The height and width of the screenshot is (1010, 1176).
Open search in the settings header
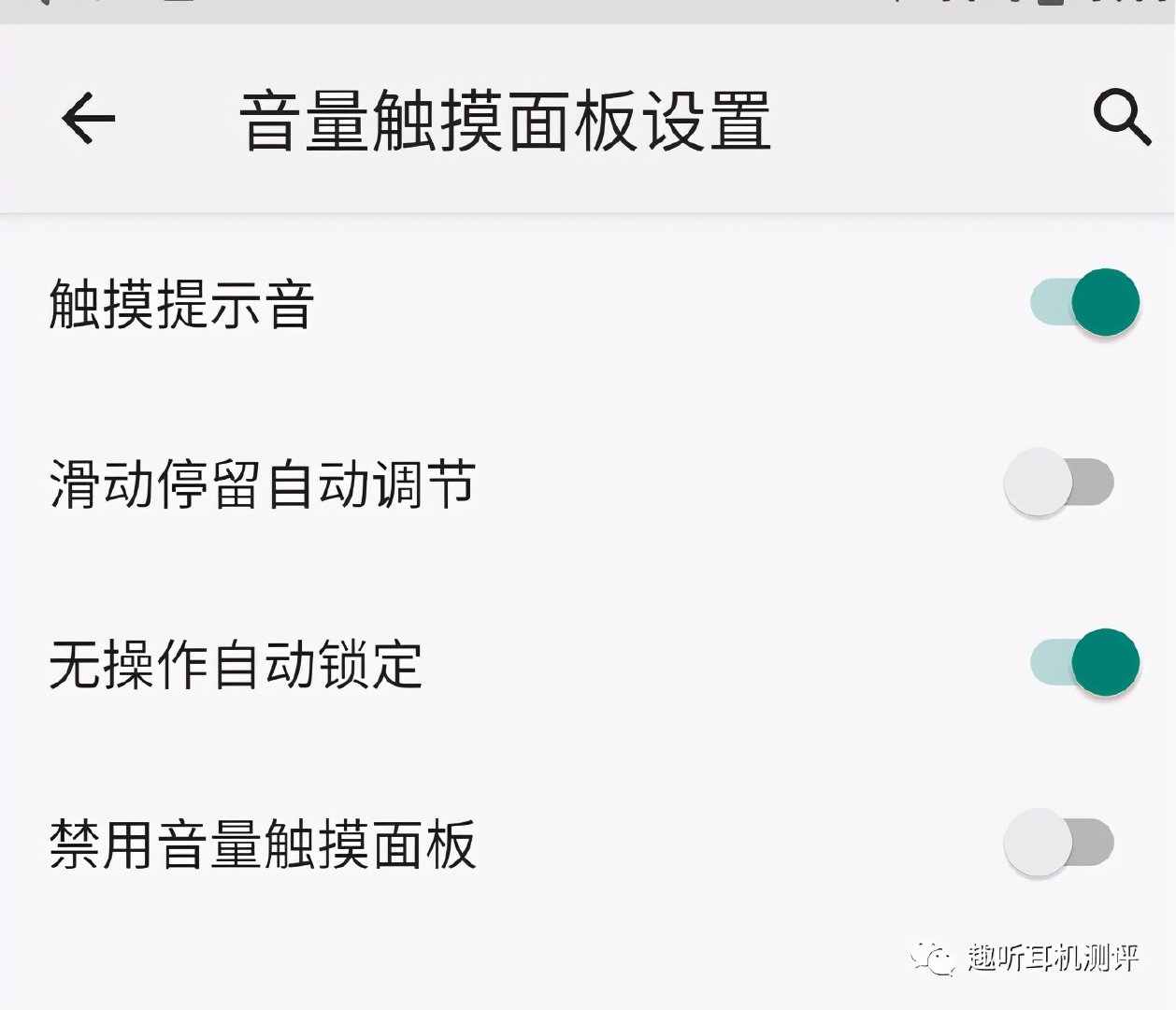click(1121, 118)
